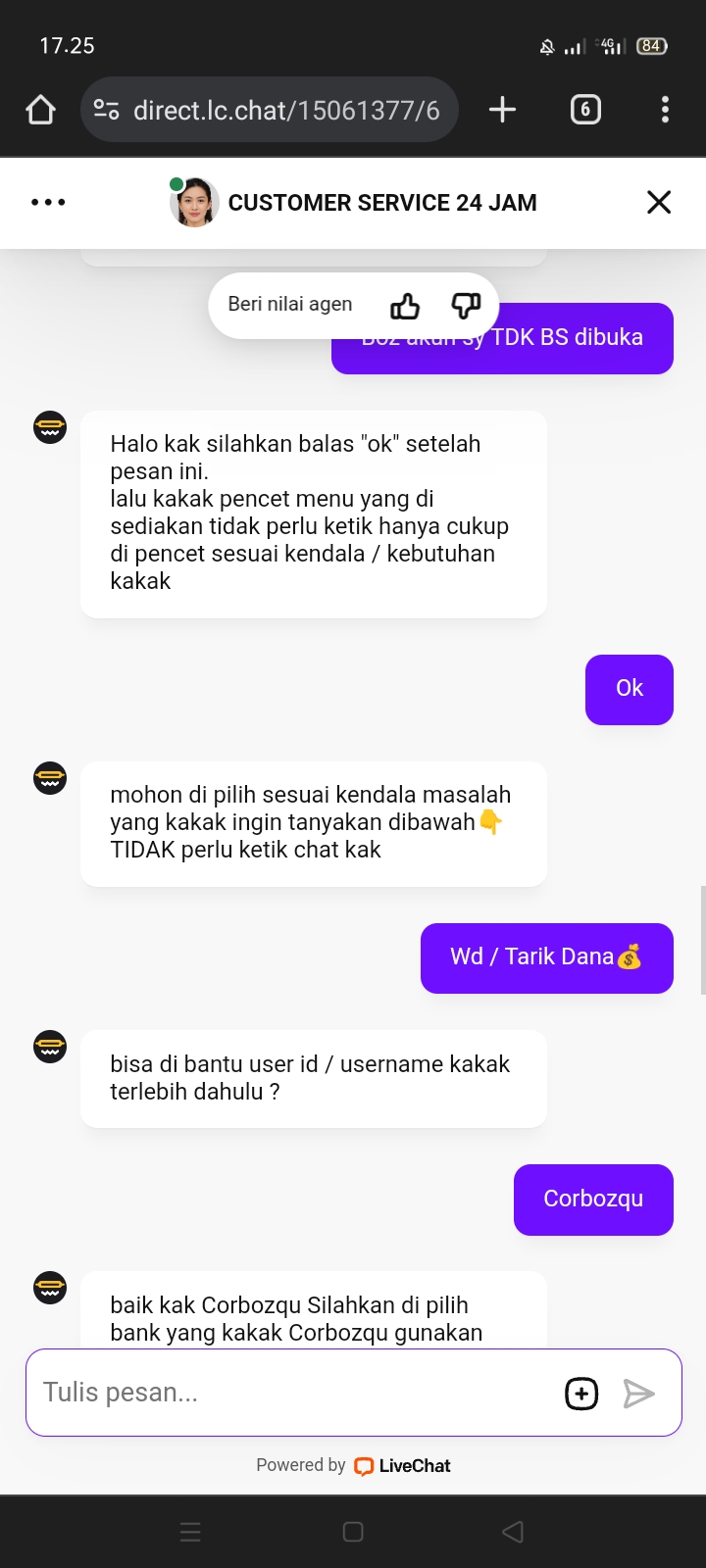The image size is (706, 1568).
Task: Rate the agent with thumbs down
Action: click(x=466, y=306)
